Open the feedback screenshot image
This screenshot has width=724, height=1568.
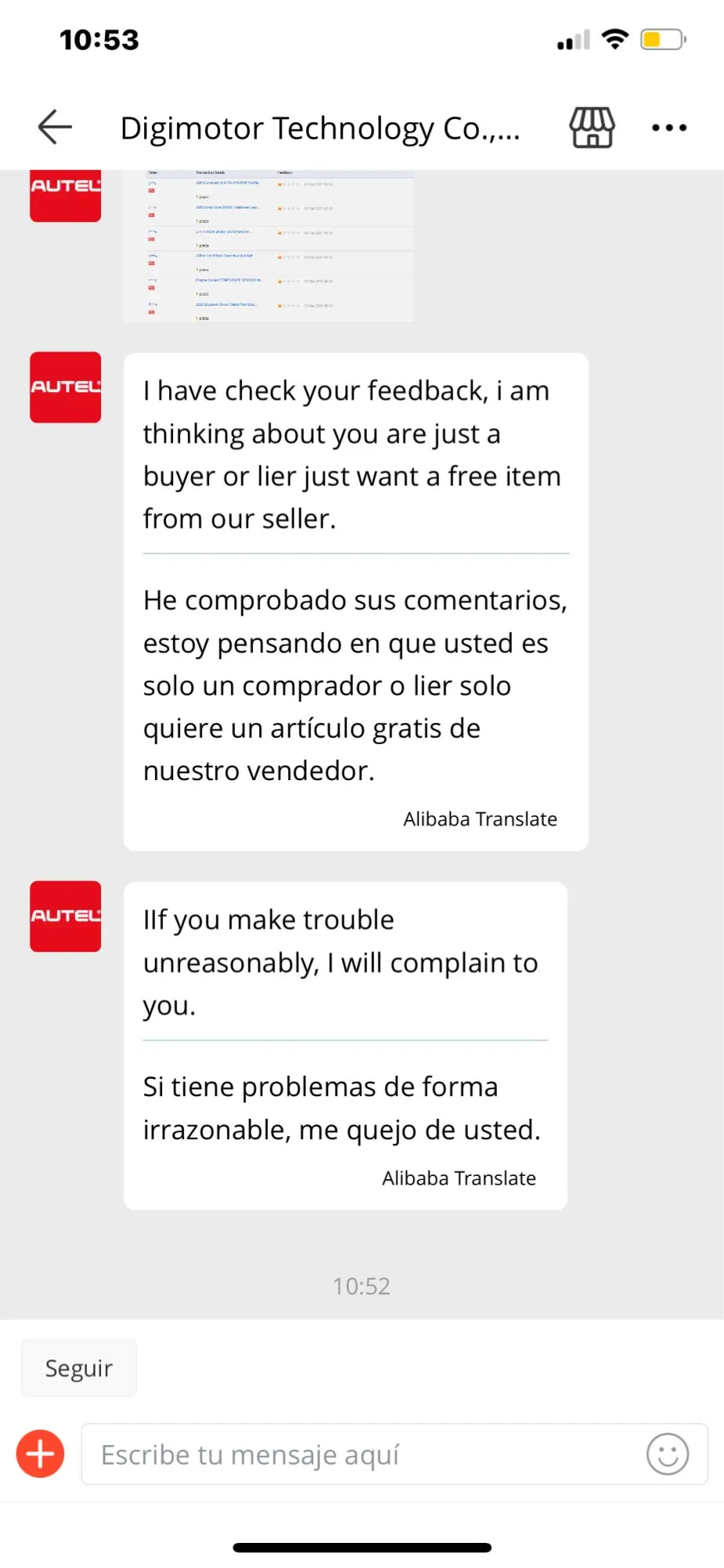point(268,245)
